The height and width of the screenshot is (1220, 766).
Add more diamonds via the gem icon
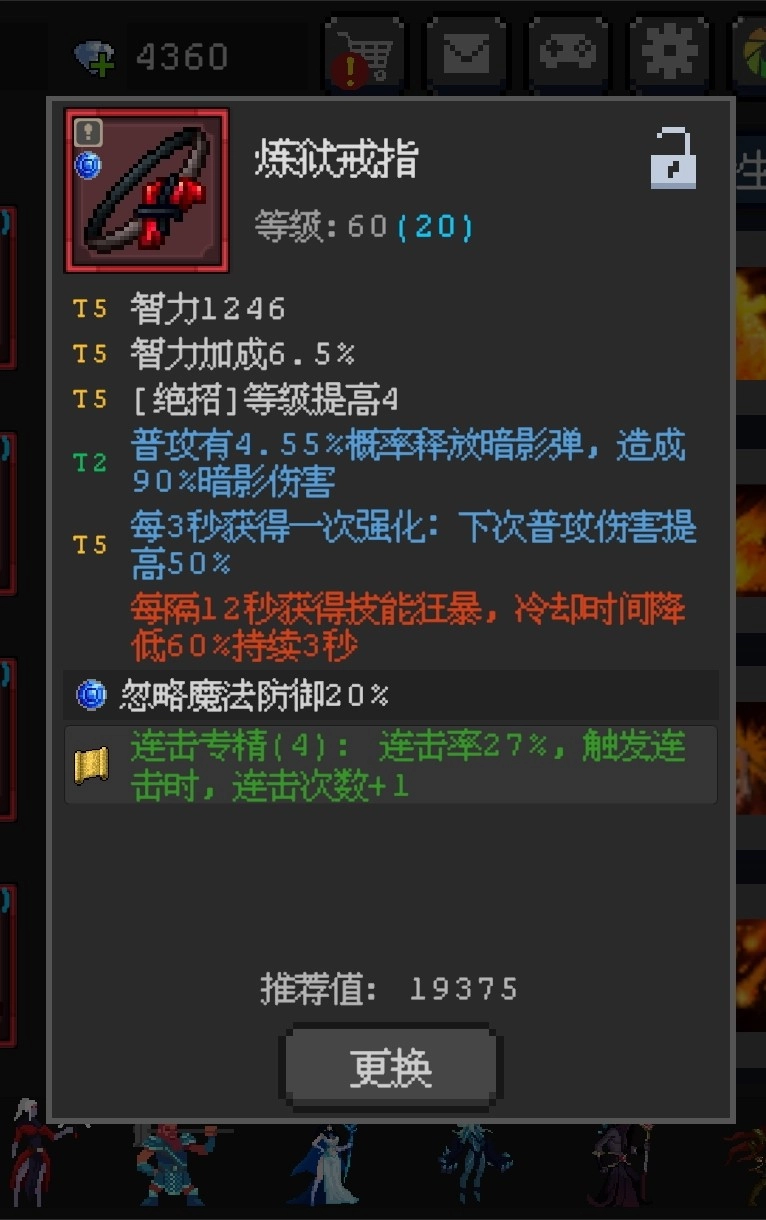pos(95,57)
